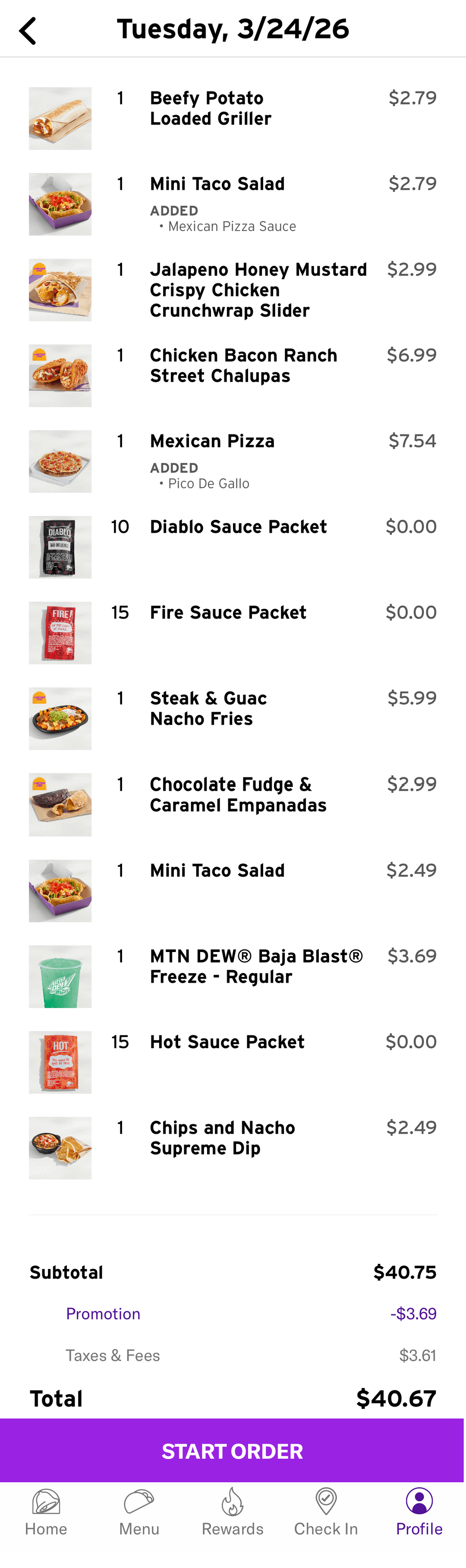
Task: Select the Profile tab
Action: (x=419, y=1513)
